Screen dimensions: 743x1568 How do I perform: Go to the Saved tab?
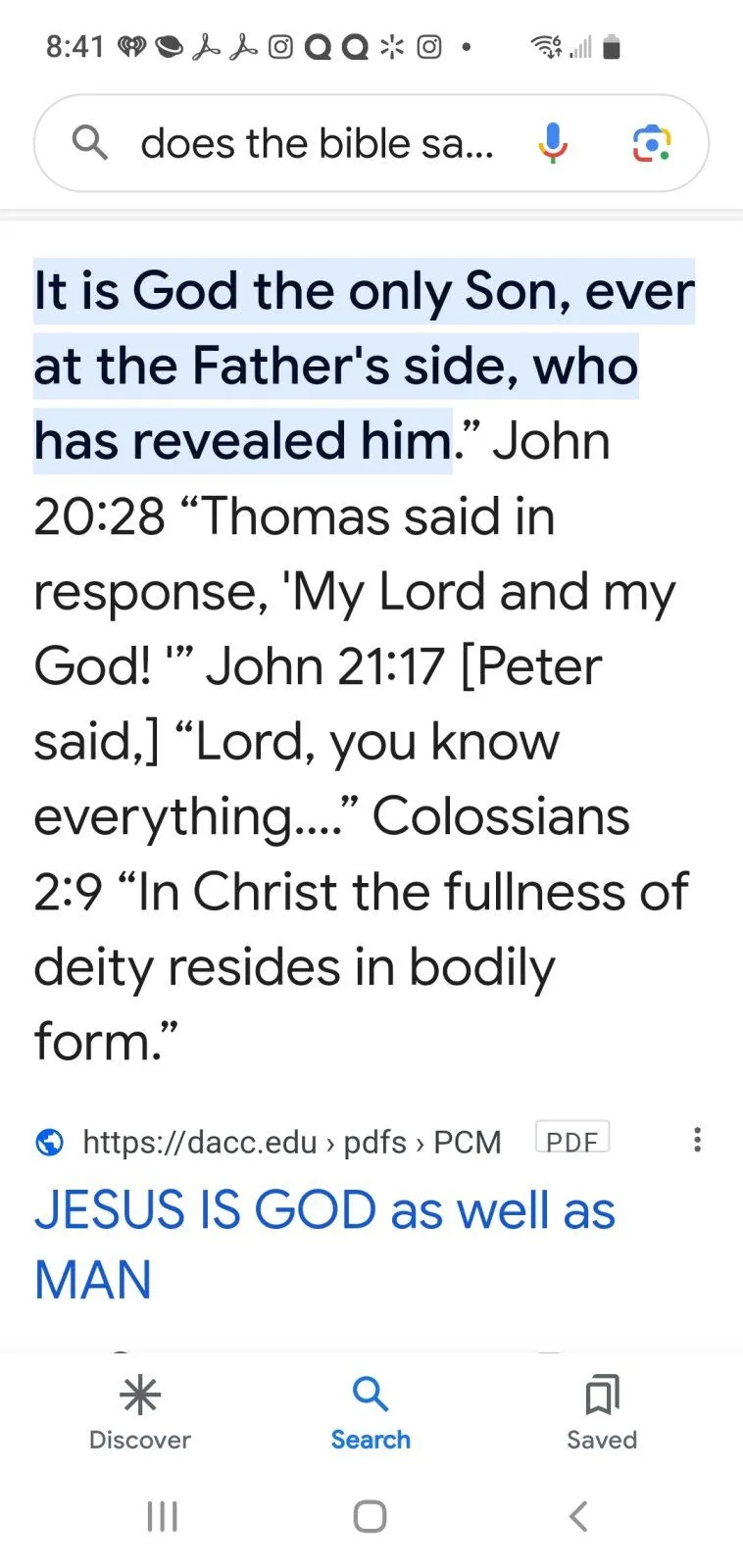point(602,1412)
